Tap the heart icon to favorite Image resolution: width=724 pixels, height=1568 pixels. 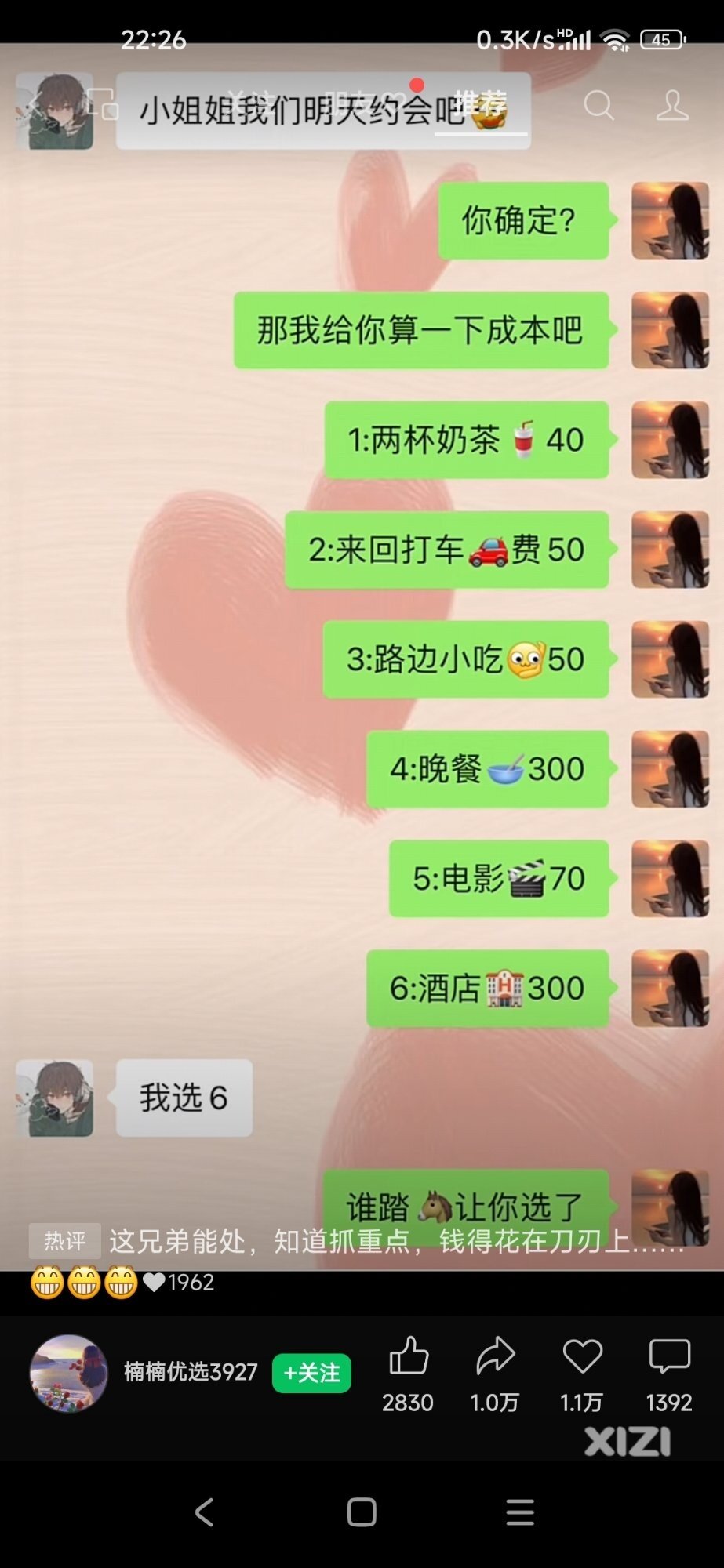582,1357
